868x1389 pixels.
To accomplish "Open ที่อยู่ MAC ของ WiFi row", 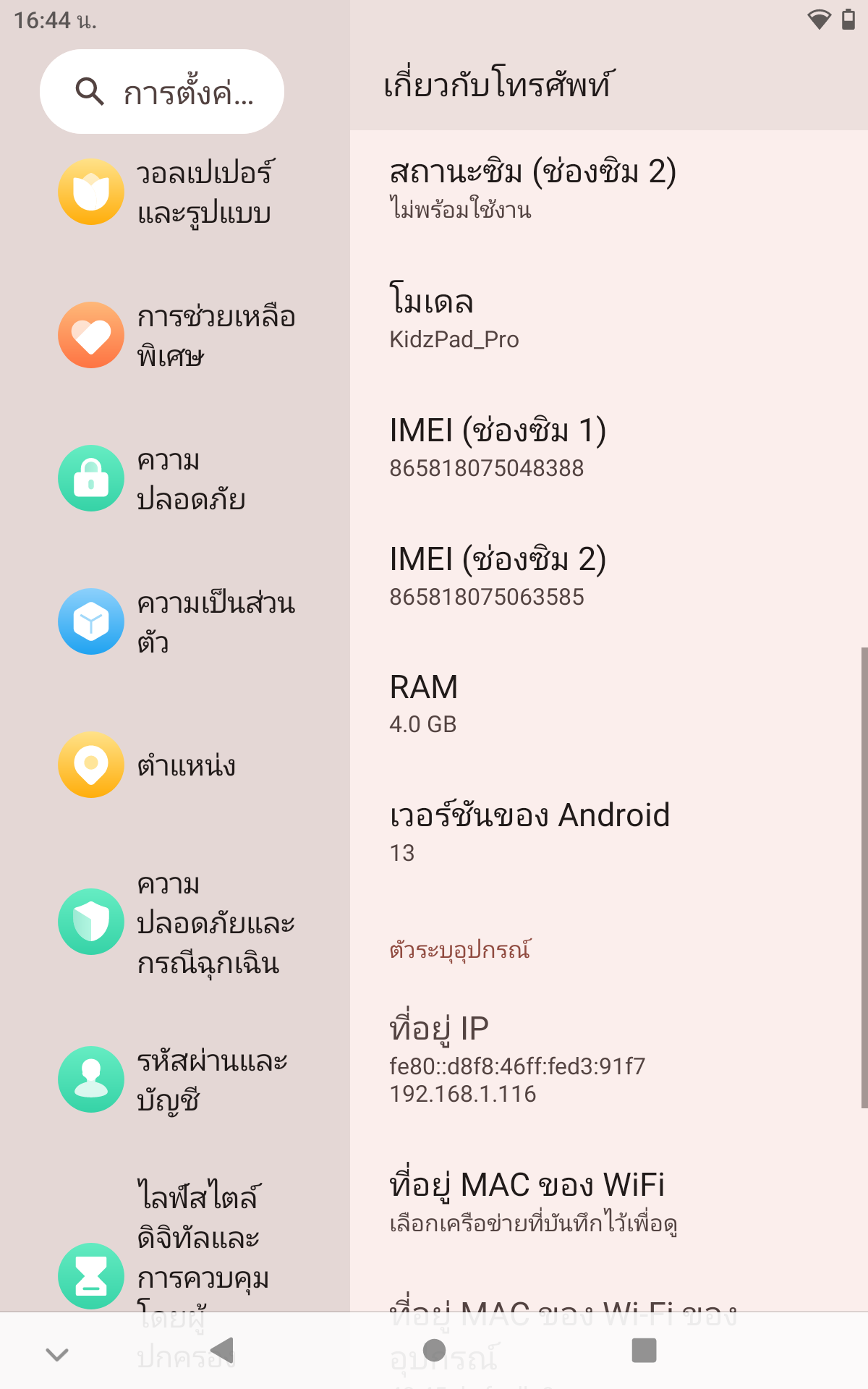I will tap(609, 1201).
